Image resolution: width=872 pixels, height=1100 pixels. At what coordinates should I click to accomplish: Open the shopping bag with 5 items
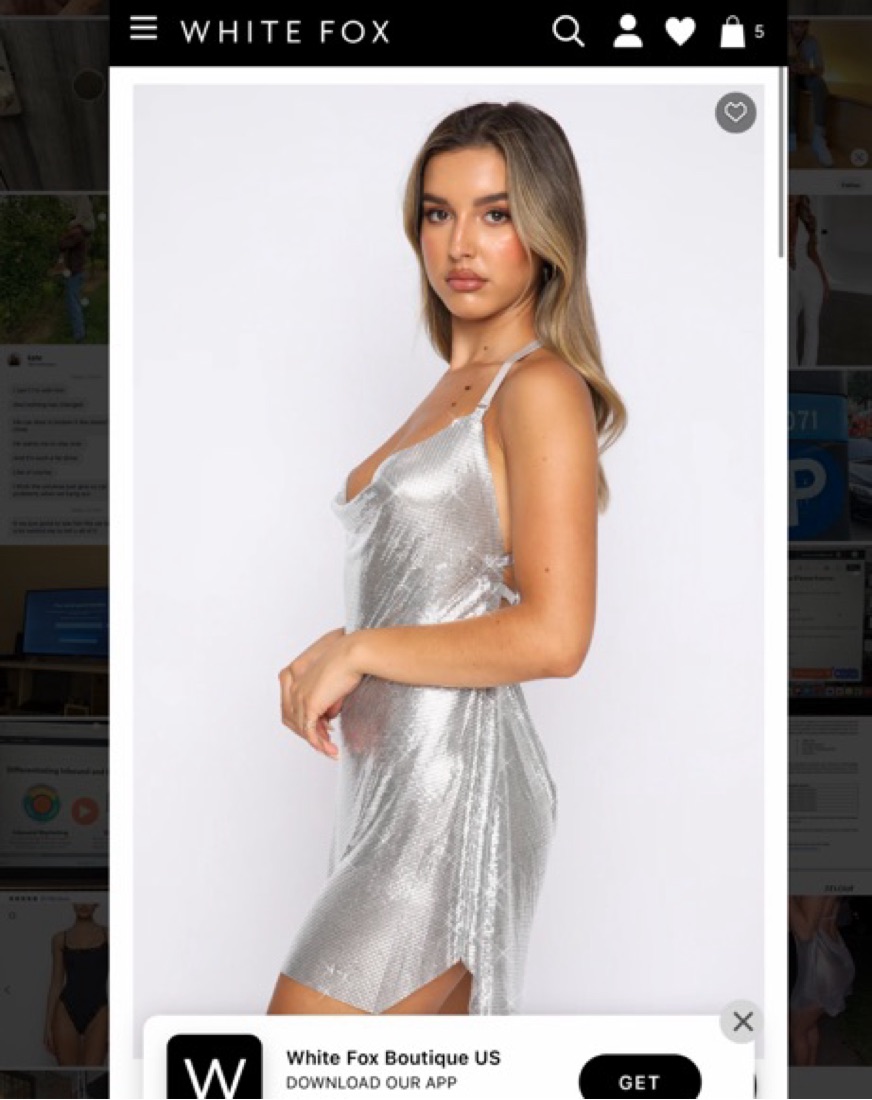coord(734,32)
